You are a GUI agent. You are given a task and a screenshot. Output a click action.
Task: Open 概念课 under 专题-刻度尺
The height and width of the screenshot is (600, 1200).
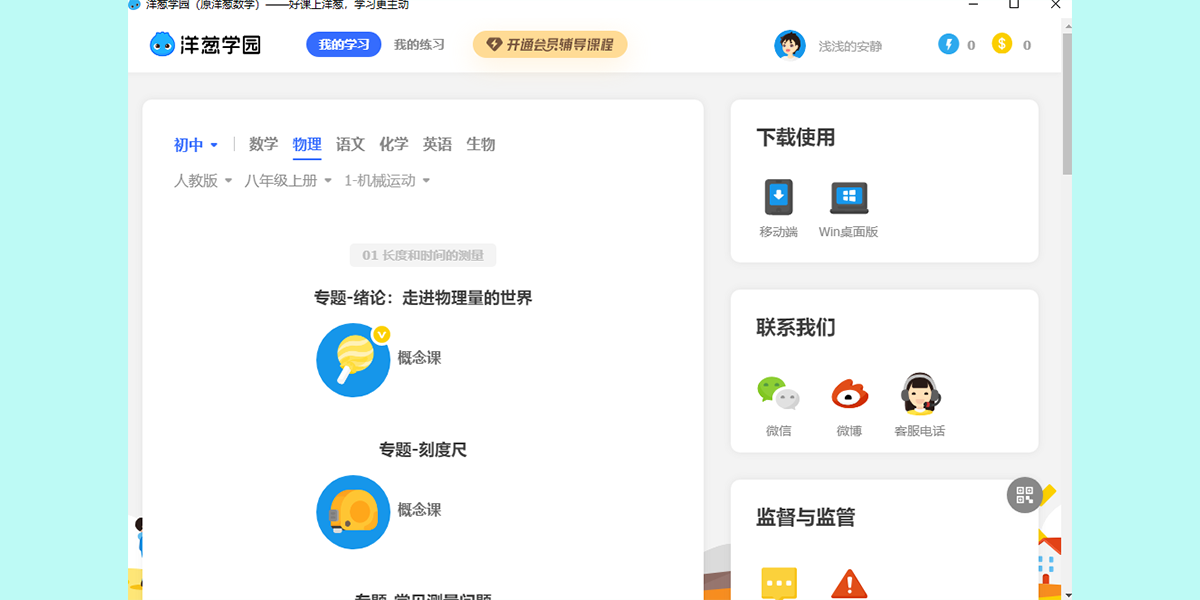coord(353,512)
